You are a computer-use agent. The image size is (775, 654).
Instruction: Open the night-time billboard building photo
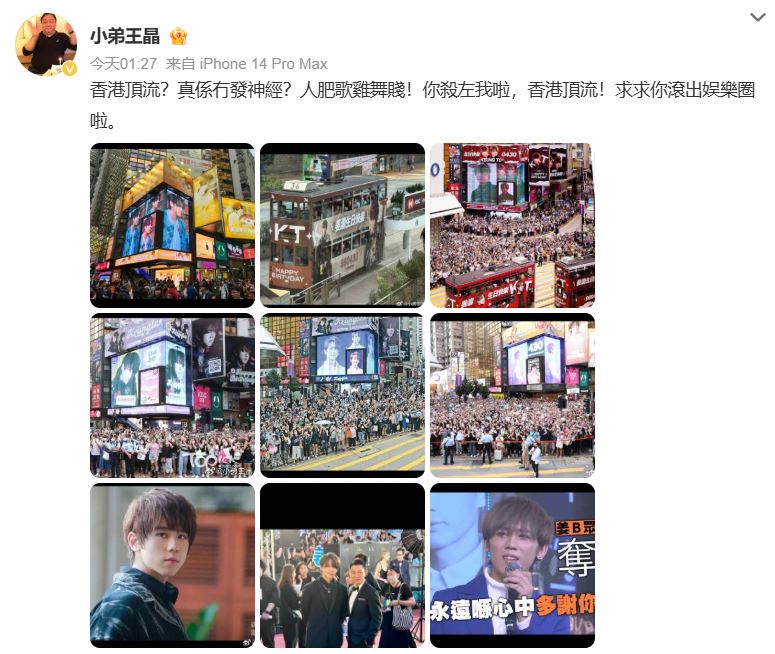pos(173,225)
